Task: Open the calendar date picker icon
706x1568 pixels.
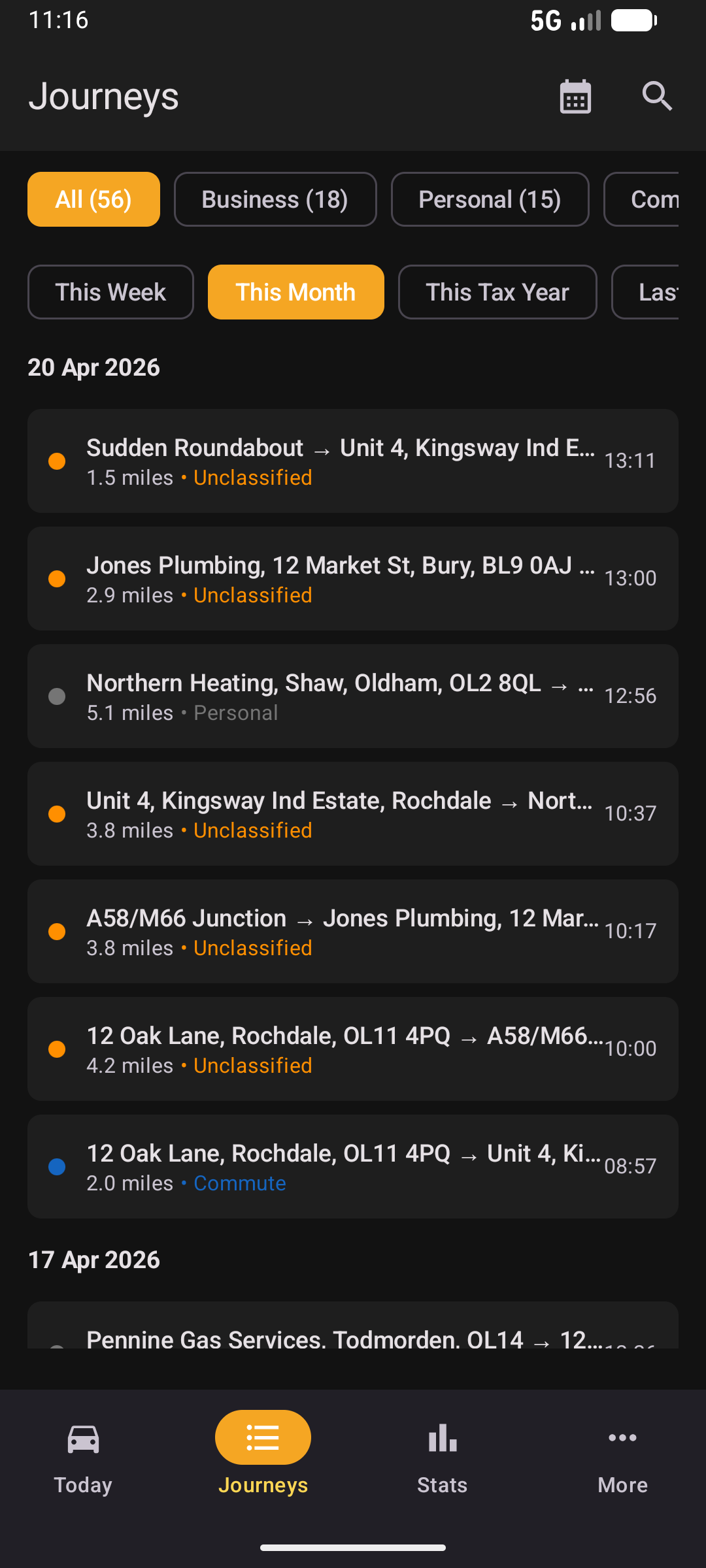Action: (x=575, y=96)
